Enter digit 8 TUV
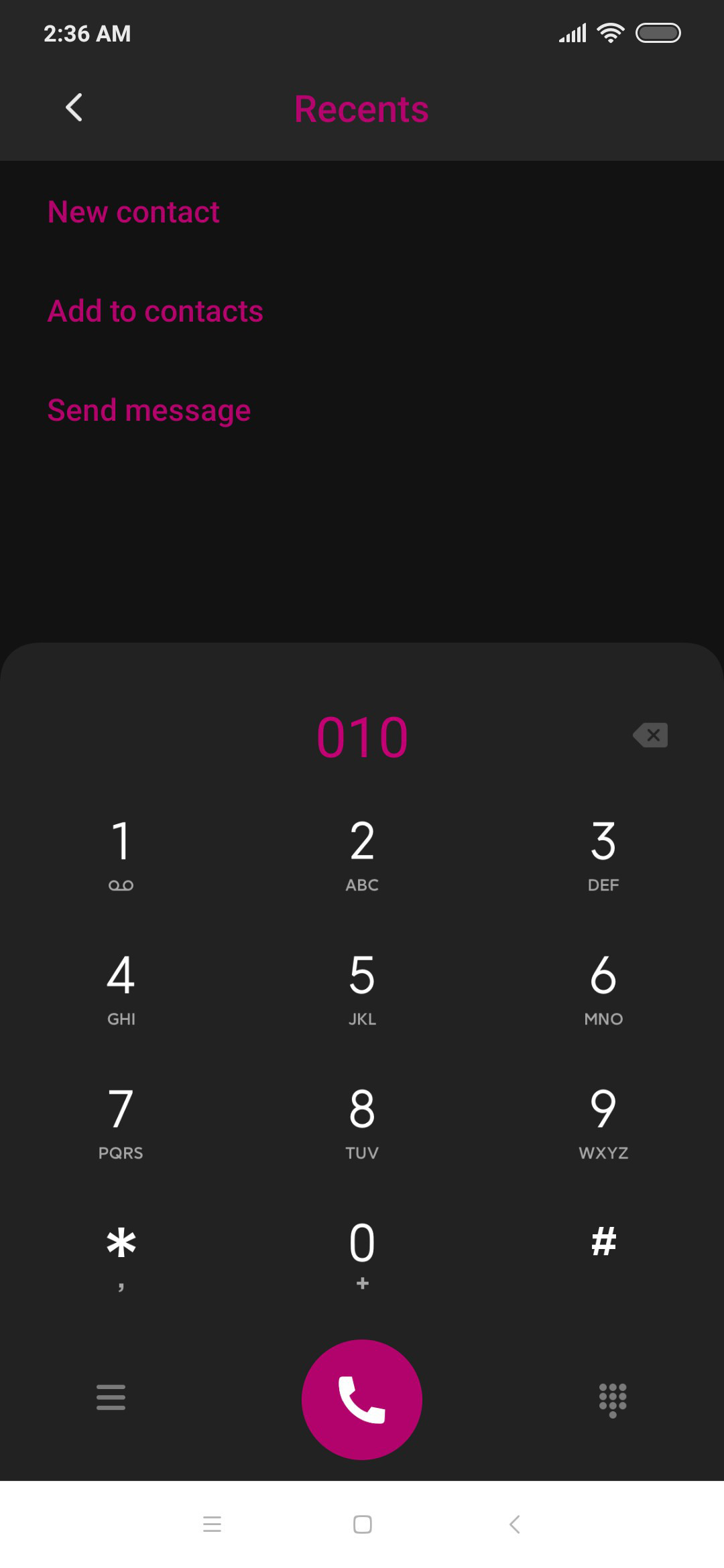The width and height of the screenshot is (724, 1568). pyautogui.click(x=362, y=1124)
